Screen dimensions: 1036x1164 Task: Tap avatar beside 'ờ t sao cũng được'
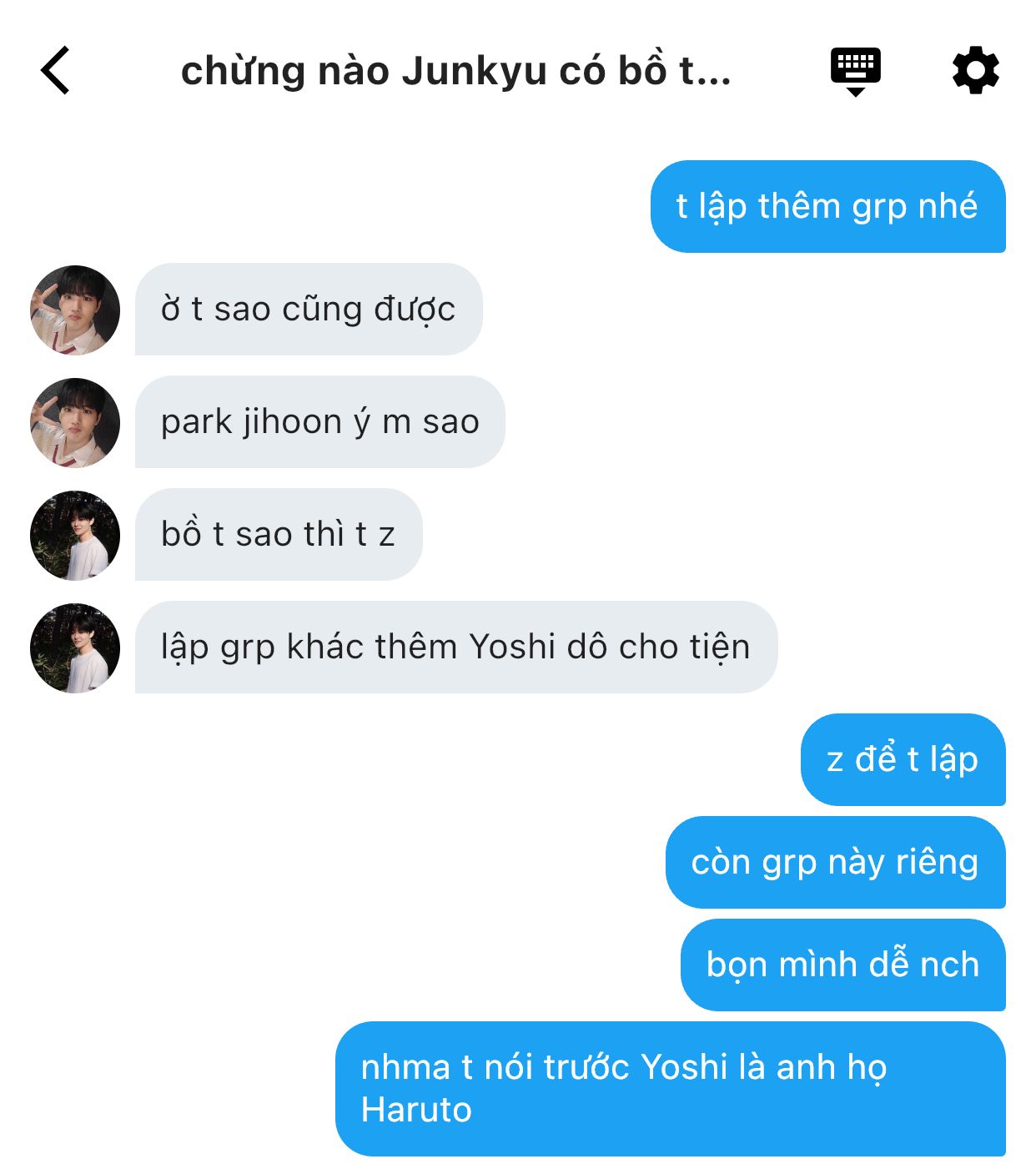pyautogui.click(x=75, y=310)
